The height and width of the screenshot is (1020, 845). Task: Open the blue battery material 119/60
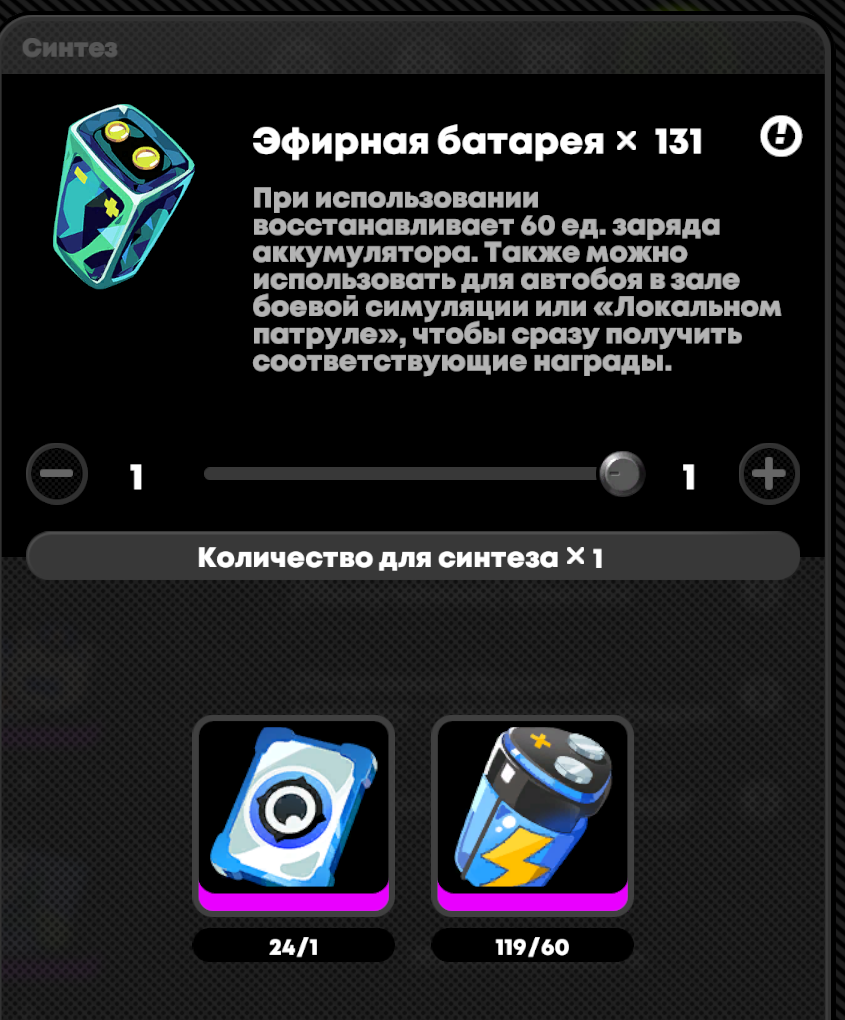[532, 815]
